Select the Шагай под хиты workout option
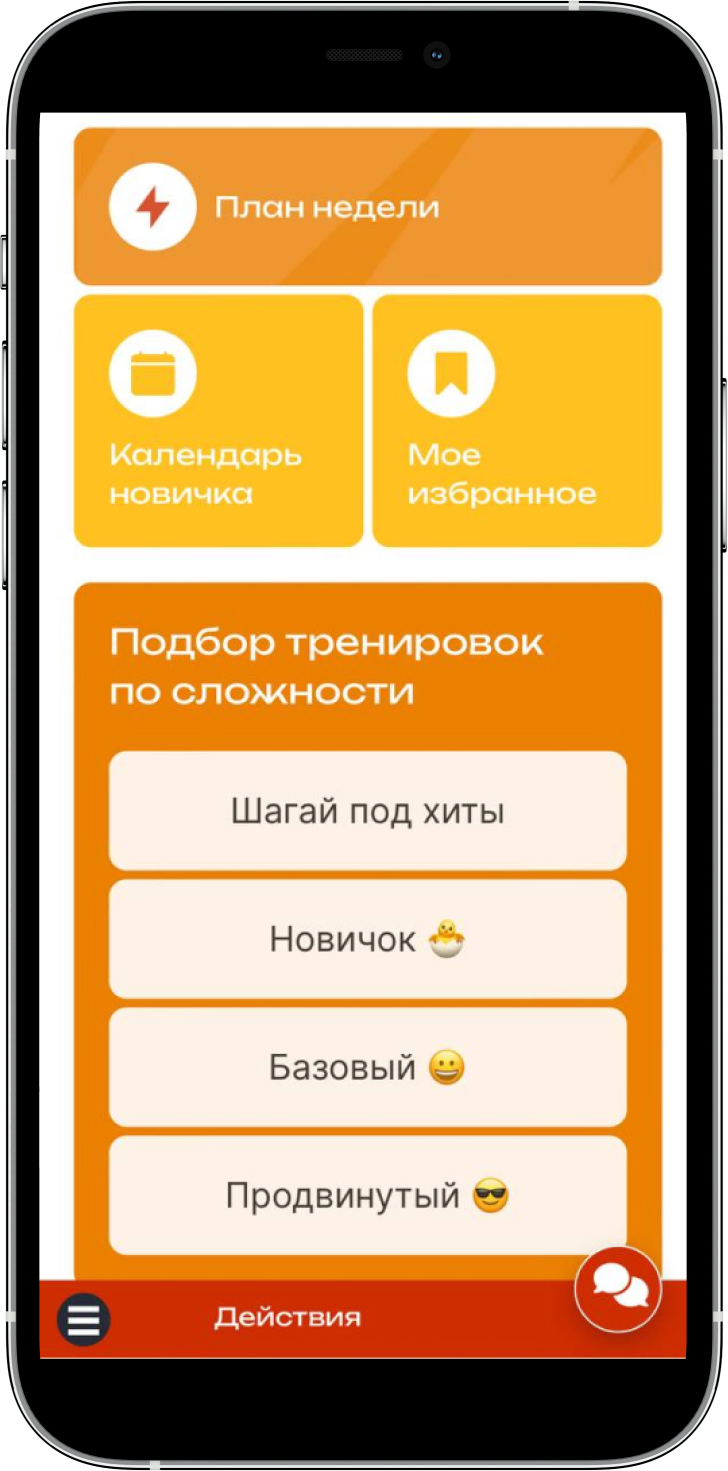Viewport: 728px width, 1471px height. 367,811
